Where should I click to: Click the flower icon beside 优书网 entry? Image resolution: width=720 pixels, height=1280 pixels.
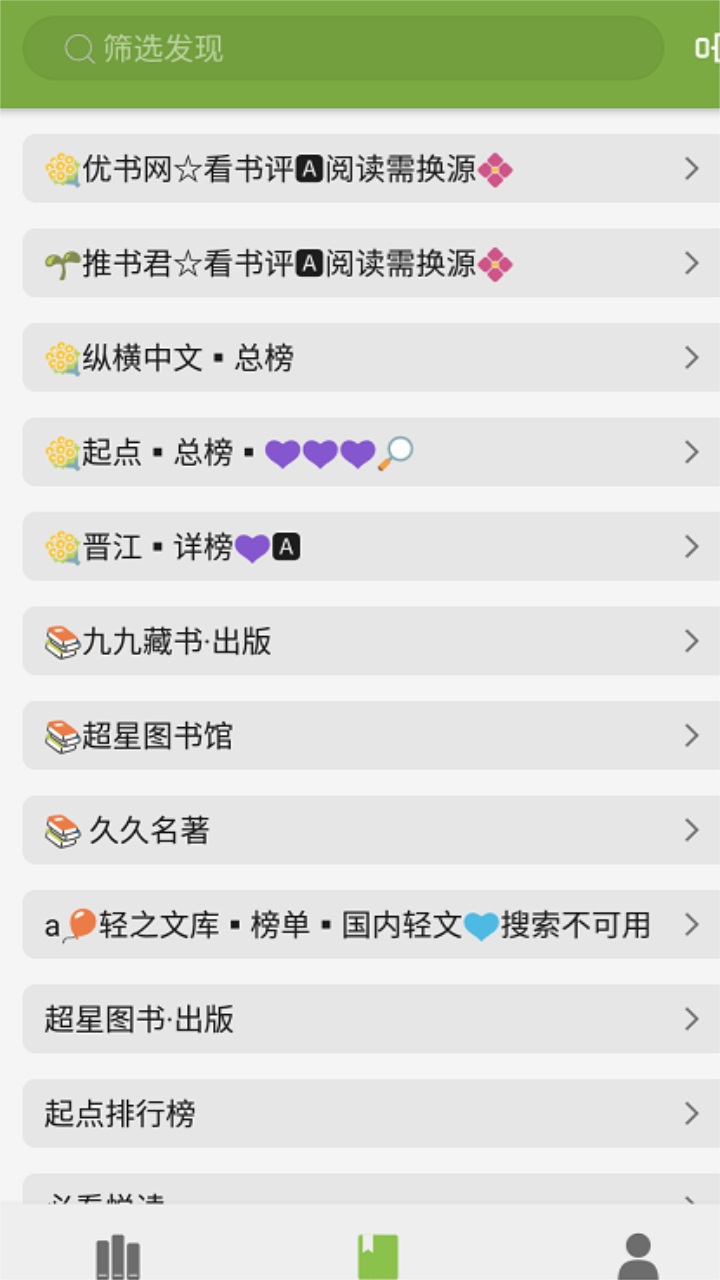(62, 169)
